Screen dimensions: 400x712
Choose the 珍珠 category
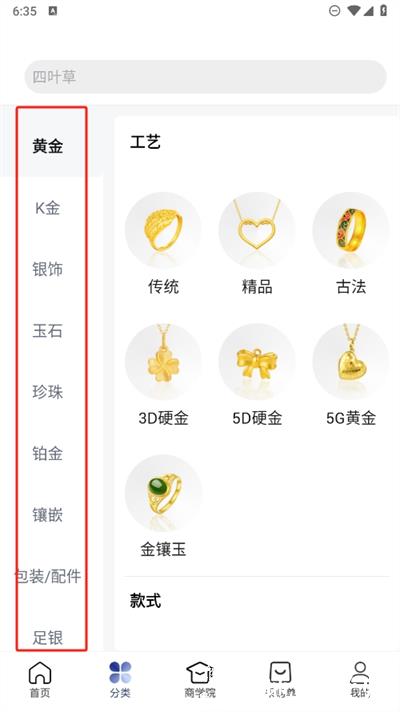coord(48,392)
